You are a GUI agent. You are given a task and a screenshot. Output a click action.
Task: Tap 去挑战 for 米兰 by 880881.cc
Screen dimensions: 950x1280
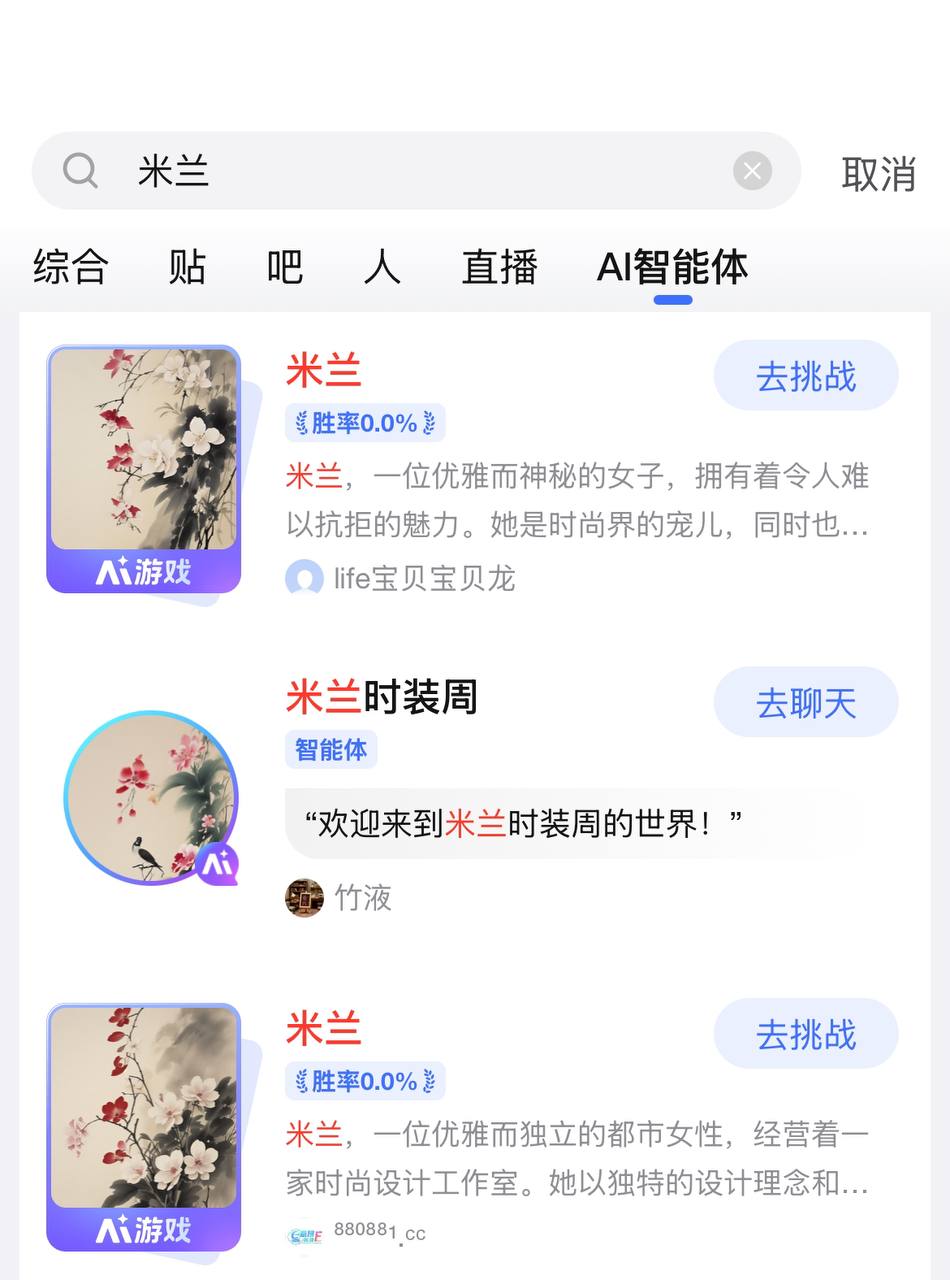805,1034
